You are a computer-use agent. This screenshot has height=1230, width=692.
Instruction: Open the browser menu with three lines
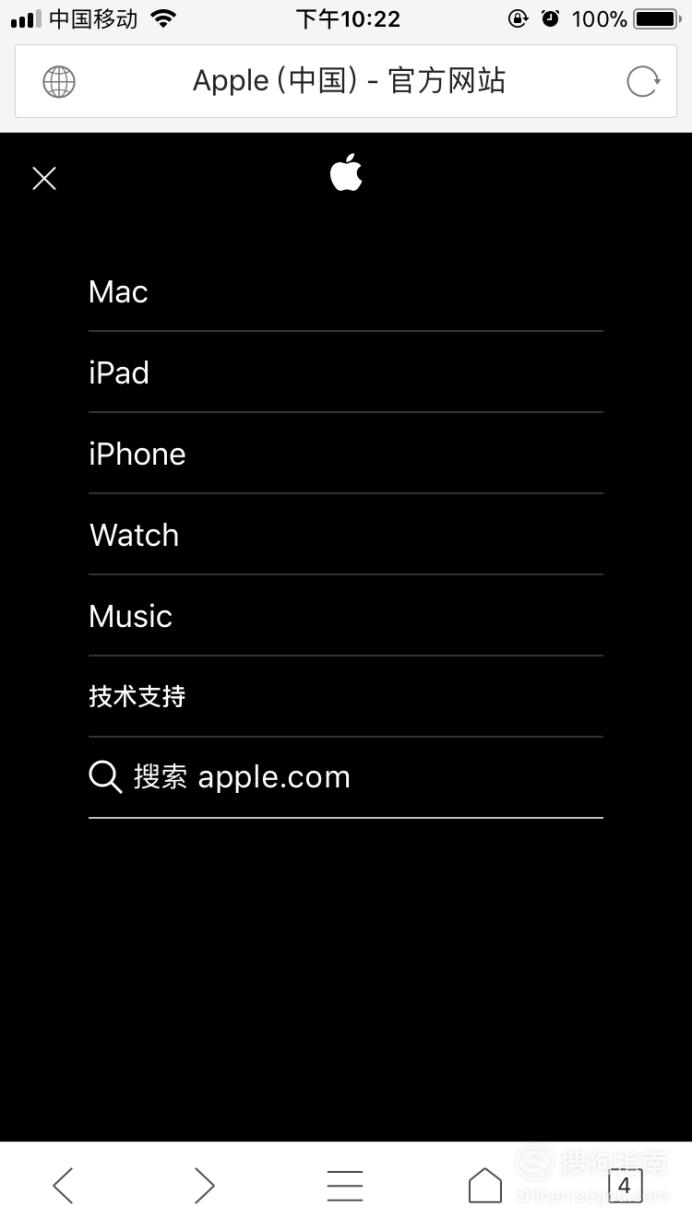(345, 1186)
